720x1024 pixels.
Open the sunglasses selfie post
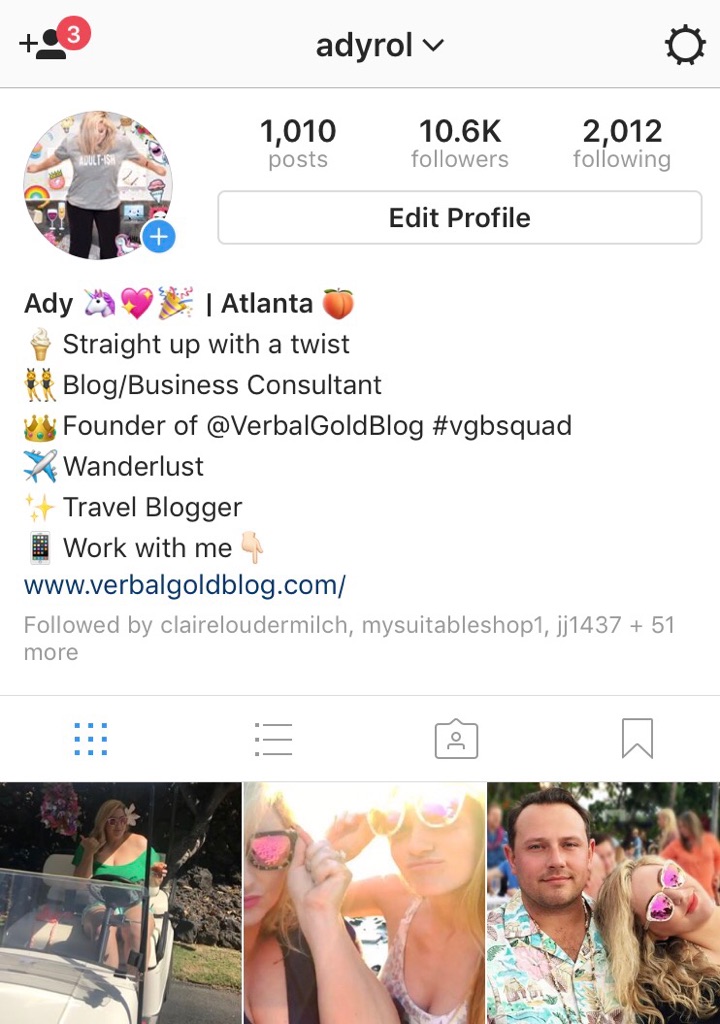(364, 902)
